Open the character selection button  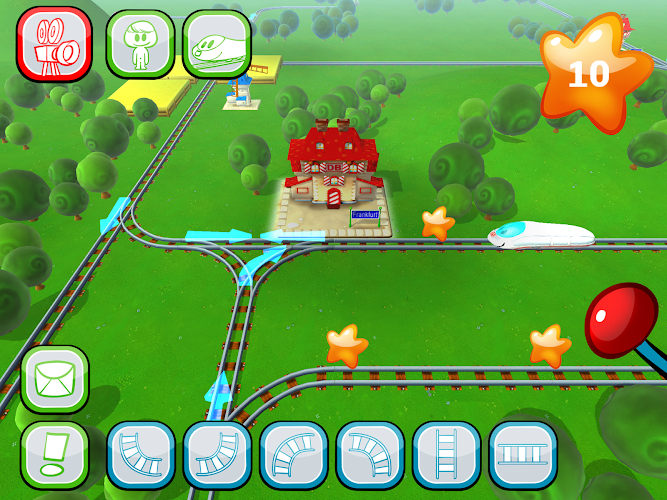click(140, 44)
